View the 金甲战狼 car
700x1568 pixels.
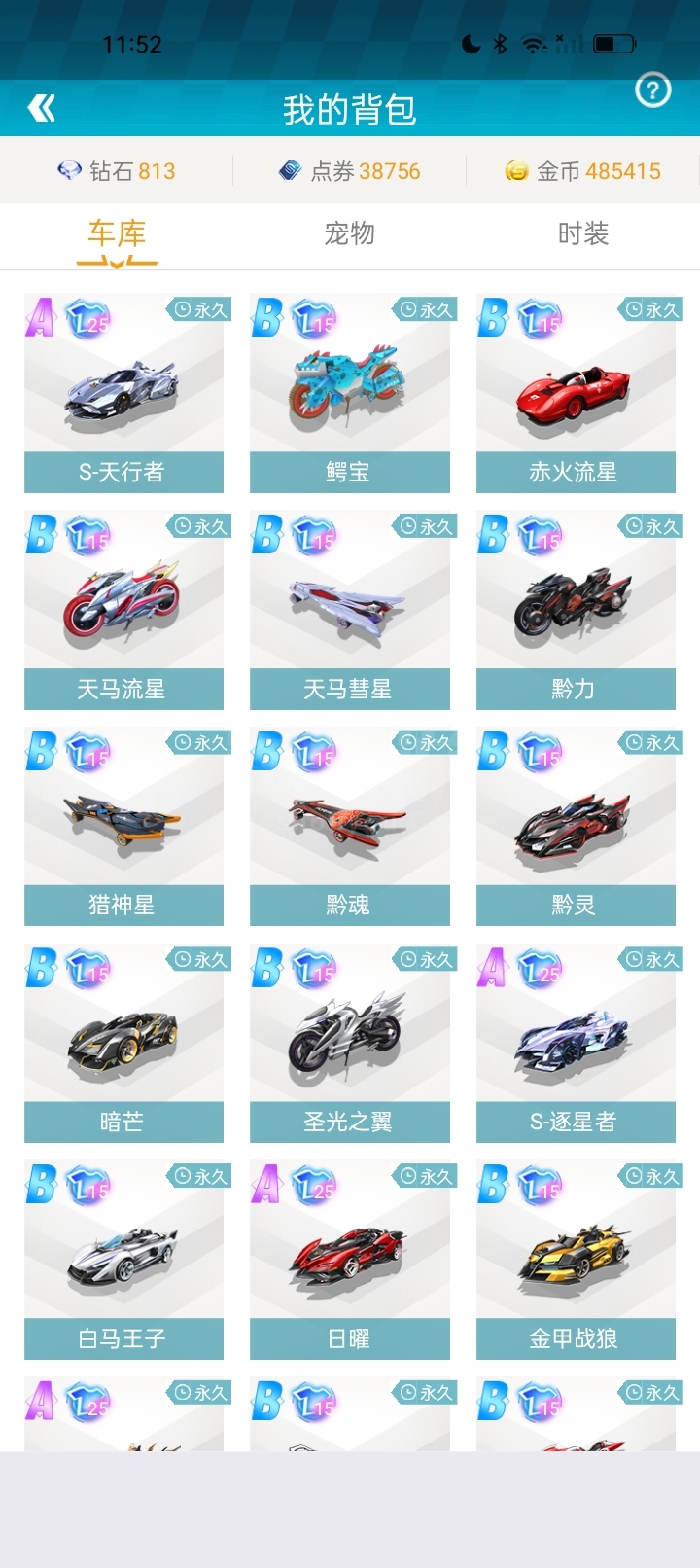point(576,1260)
